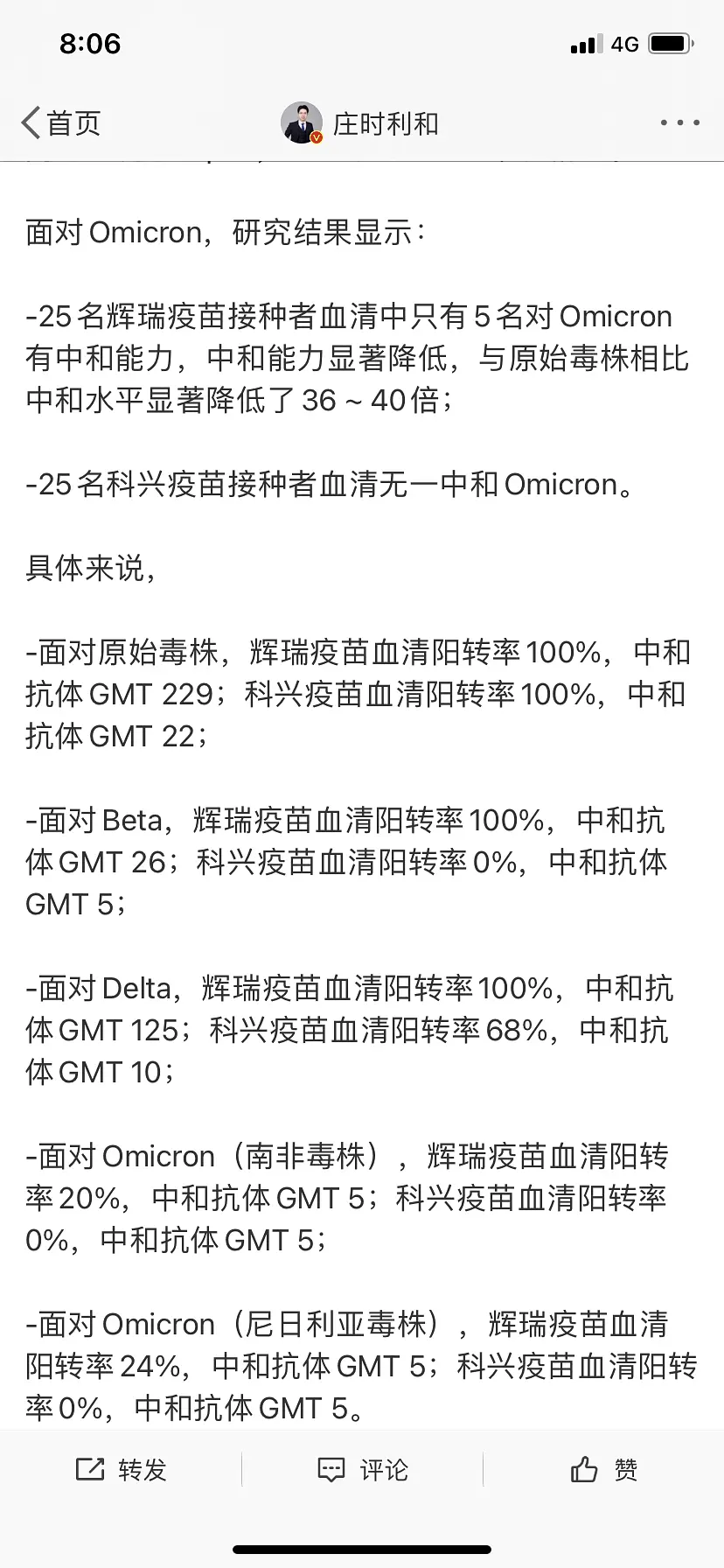
Task: Tap 转发 to repost
Action: pos(122,1469)
